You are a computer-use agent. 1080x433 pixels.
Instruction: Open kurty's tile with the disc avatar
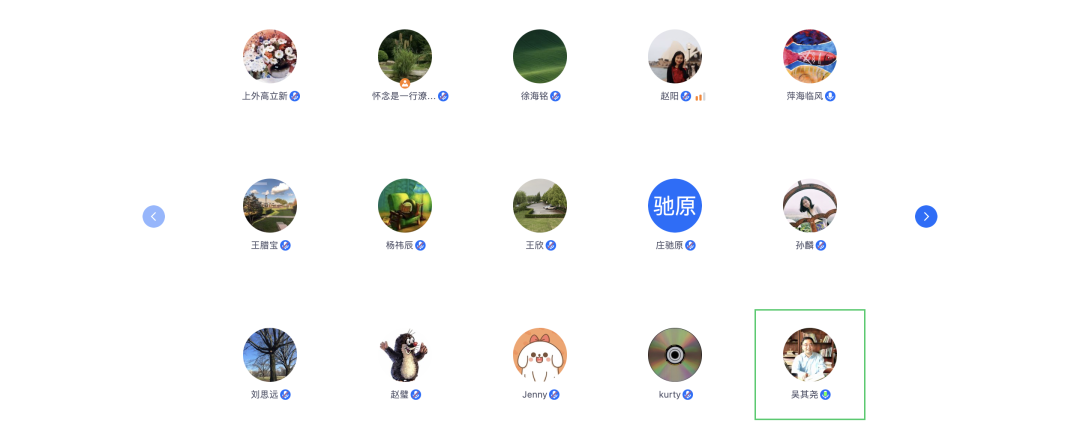(x=675, y=356)
